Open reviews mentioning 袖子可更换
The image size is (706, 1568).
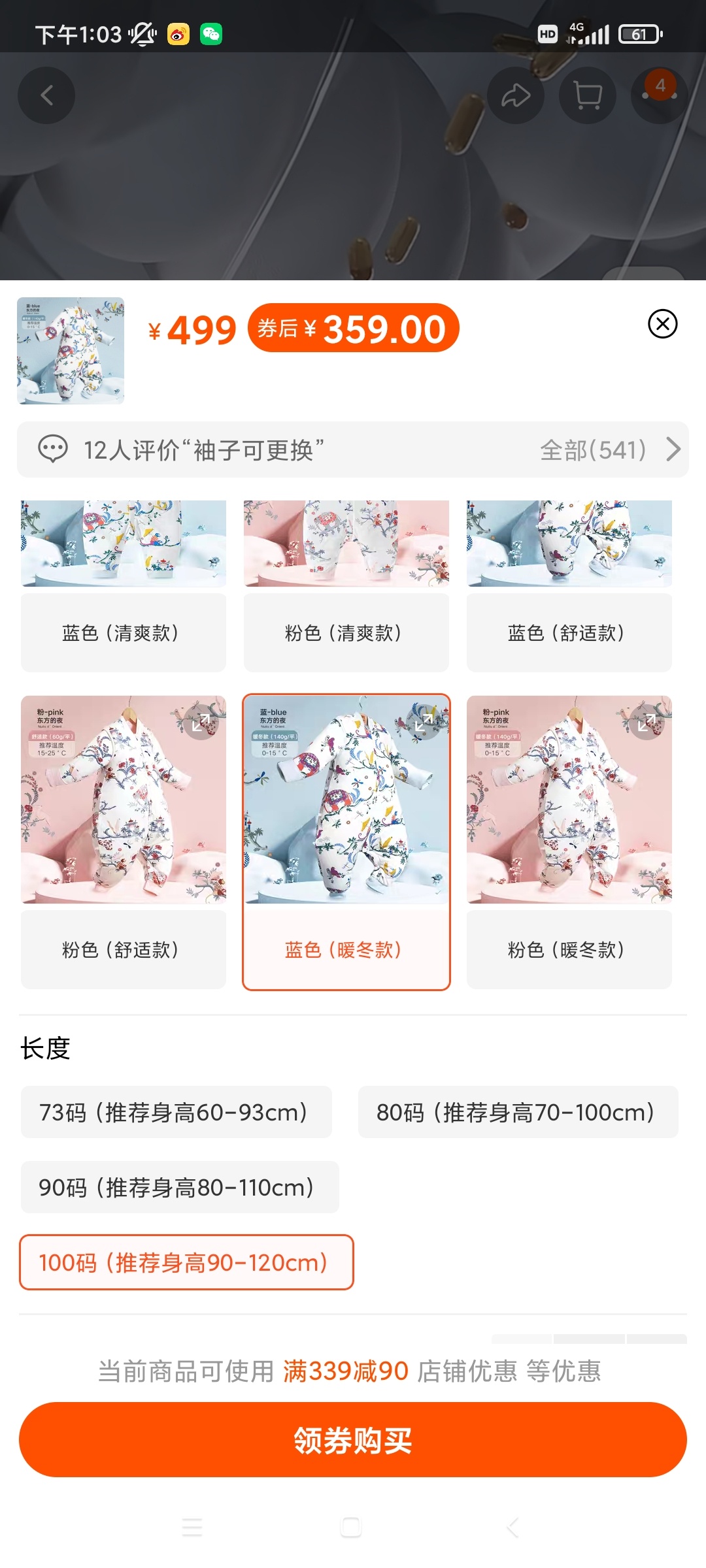(x=353, y=449)
